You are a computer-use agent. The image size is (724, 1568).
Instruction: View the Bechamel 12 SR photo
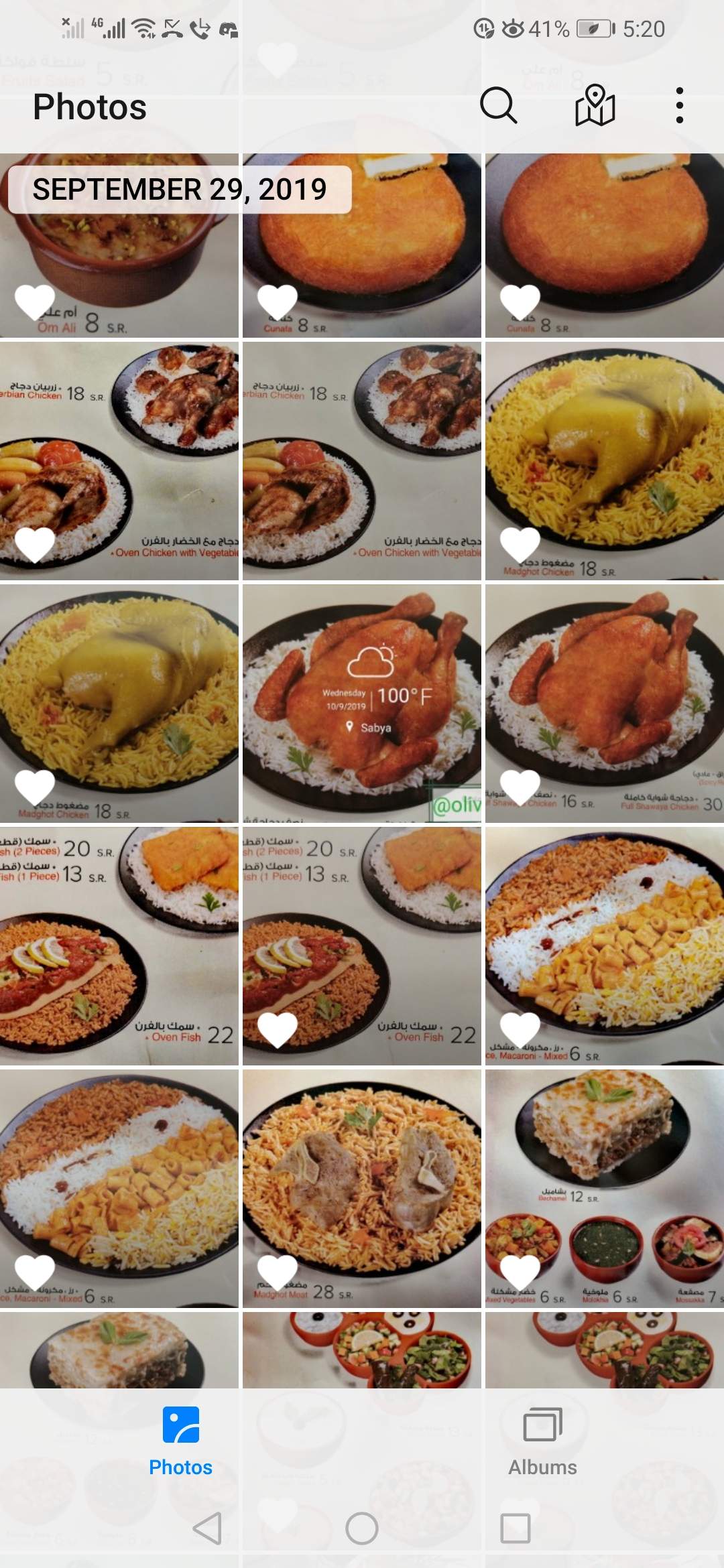(x=605, y=1187)
